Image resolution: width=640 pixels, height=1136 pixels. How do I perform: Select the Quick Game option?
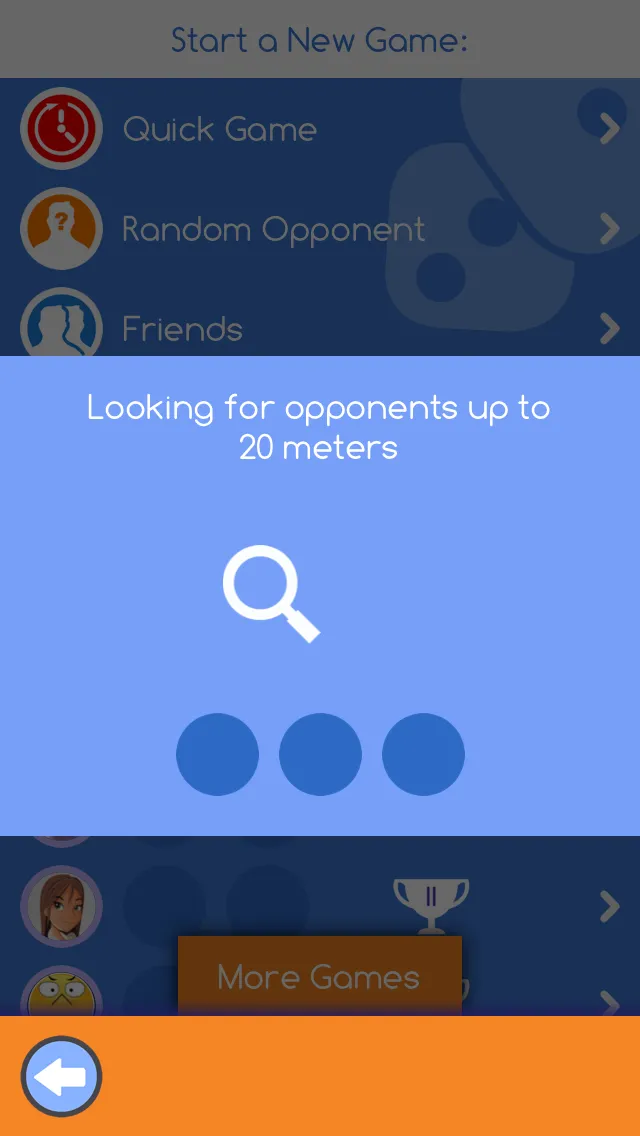pyautogui.click(x=320, y=129)
